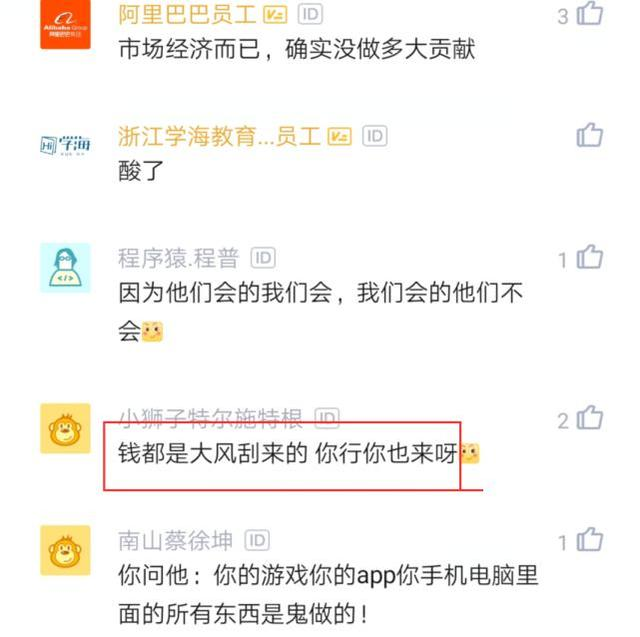
Task: Like the 阿里巴巴员工 comment
Action: tap(591, 14)
